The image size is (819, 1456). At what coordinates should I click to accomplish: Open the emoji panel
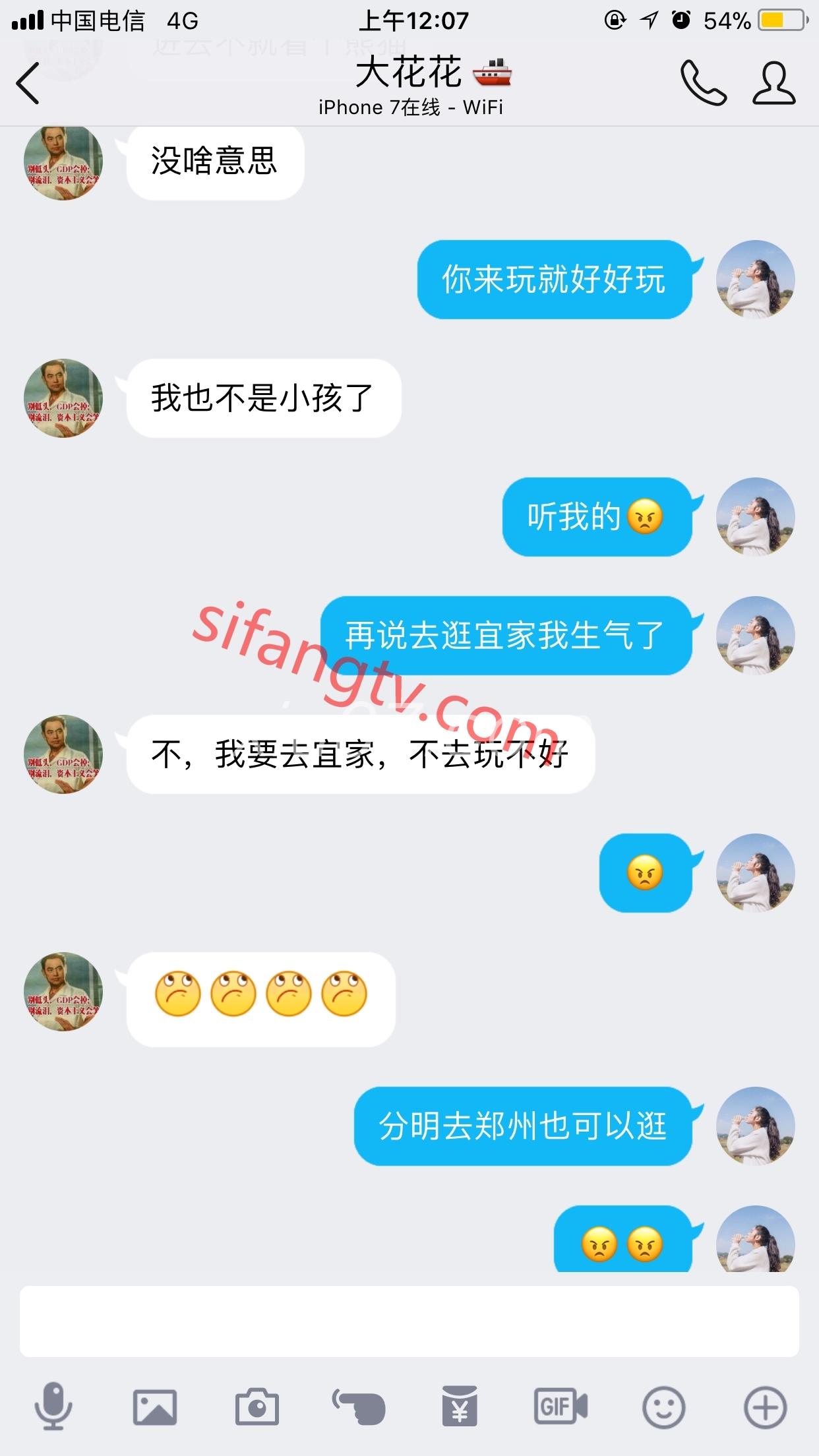(663, 1407)
